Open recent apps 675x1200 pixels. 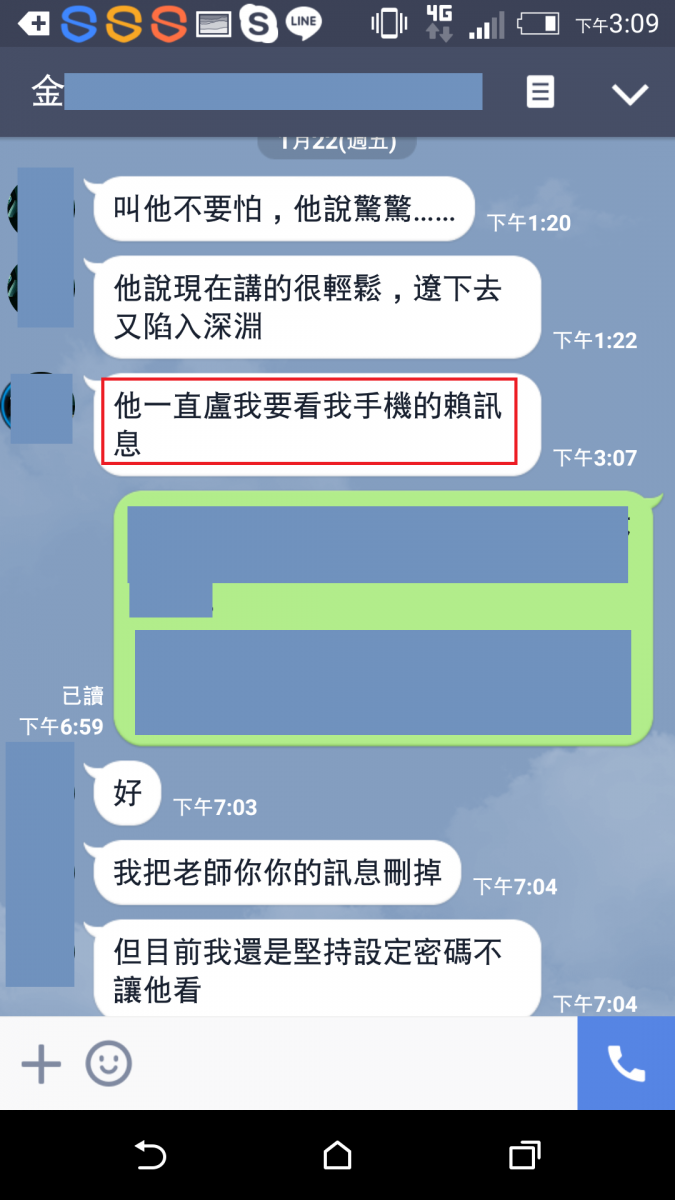point(524,1156)
